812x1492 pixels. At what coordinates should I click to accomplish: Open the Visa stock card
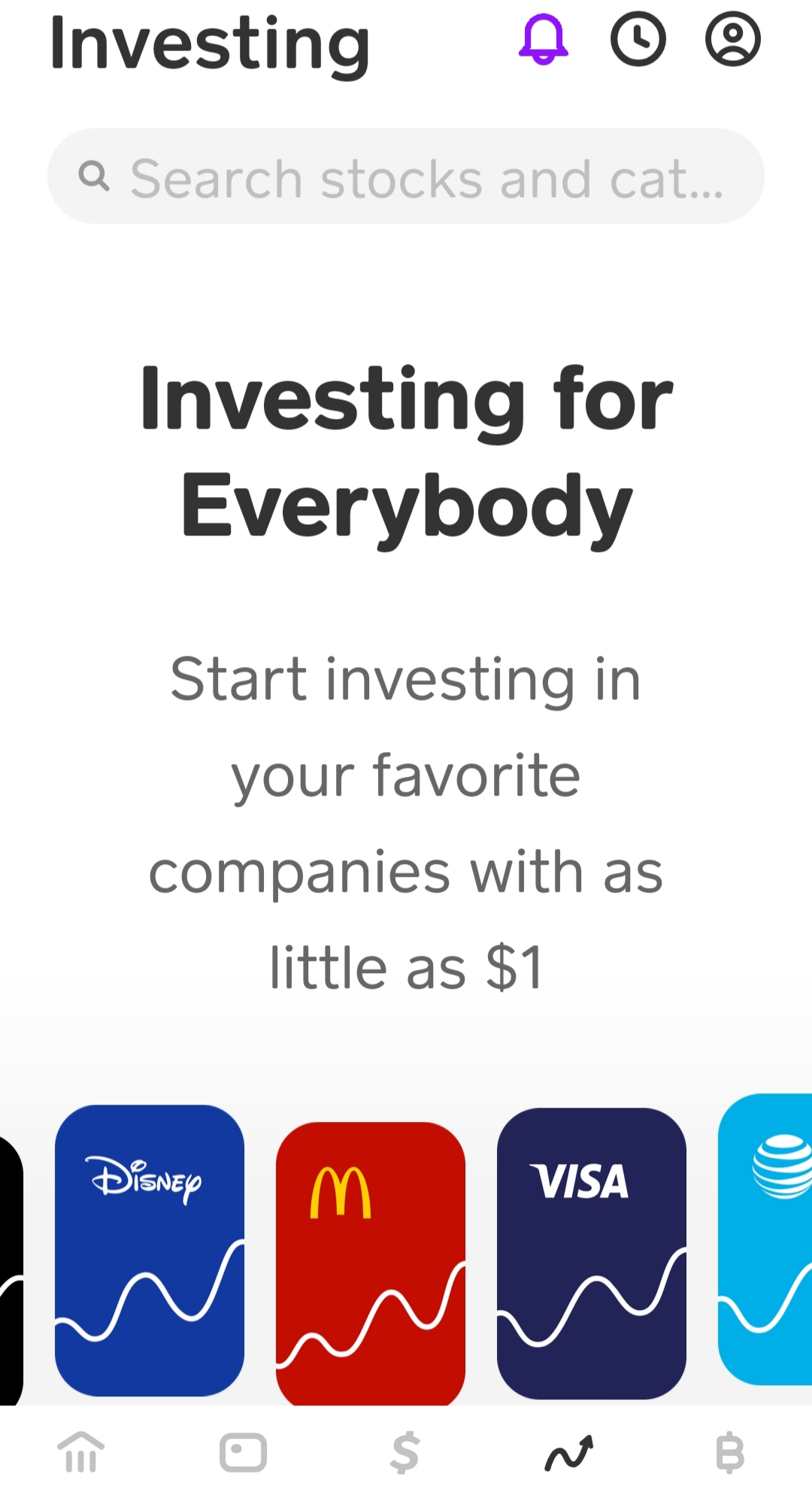pyautogui.click(x=591, y=1252)
